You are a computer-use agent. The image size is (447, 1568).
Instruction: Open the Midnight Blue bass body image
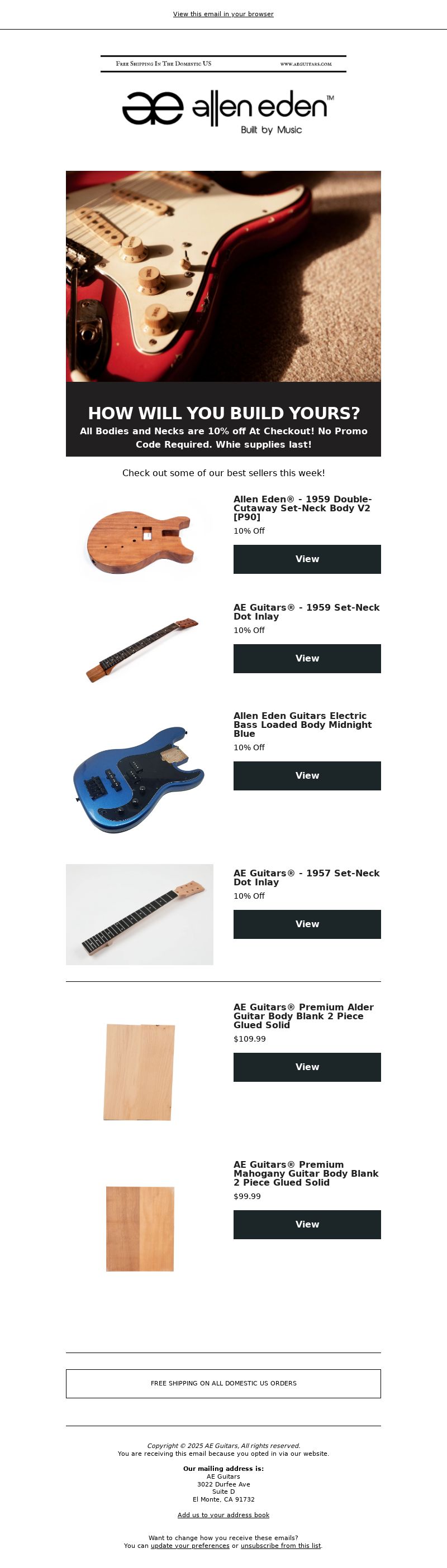(140, 779)
